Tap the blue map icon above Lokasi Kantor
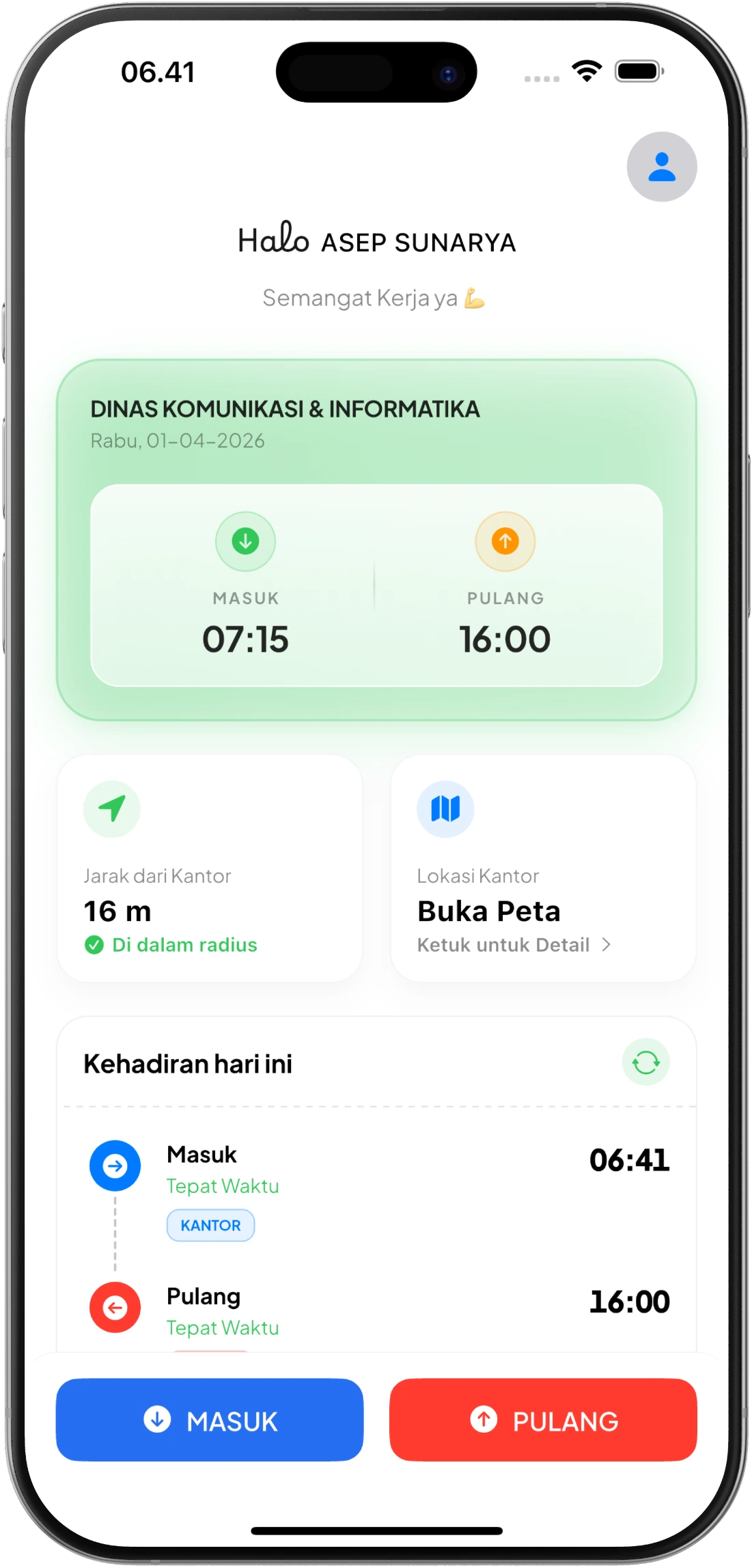752x1568 pixels. click(445, 808)
